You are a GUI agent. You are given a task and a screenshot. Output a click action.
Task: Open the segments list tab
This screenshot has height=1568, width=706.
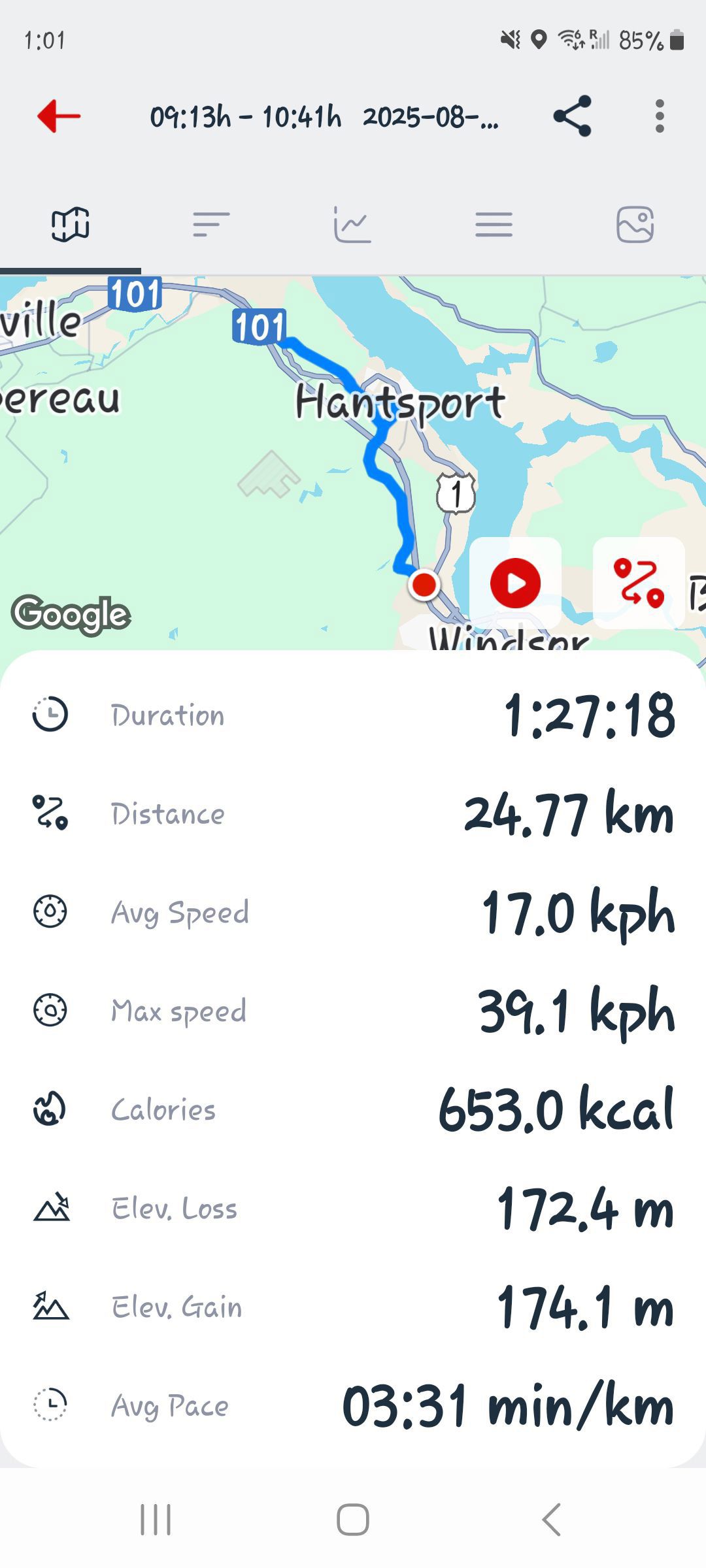coord(211,225)
